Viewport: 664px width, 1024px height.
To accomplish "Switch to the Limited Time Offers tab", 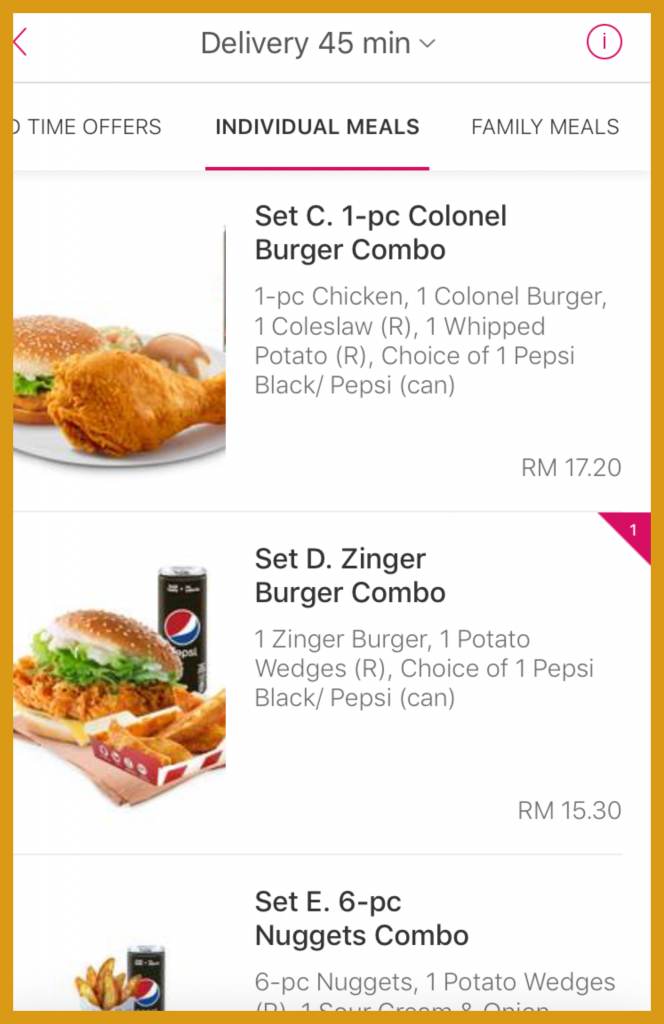I will coord(90,127).
